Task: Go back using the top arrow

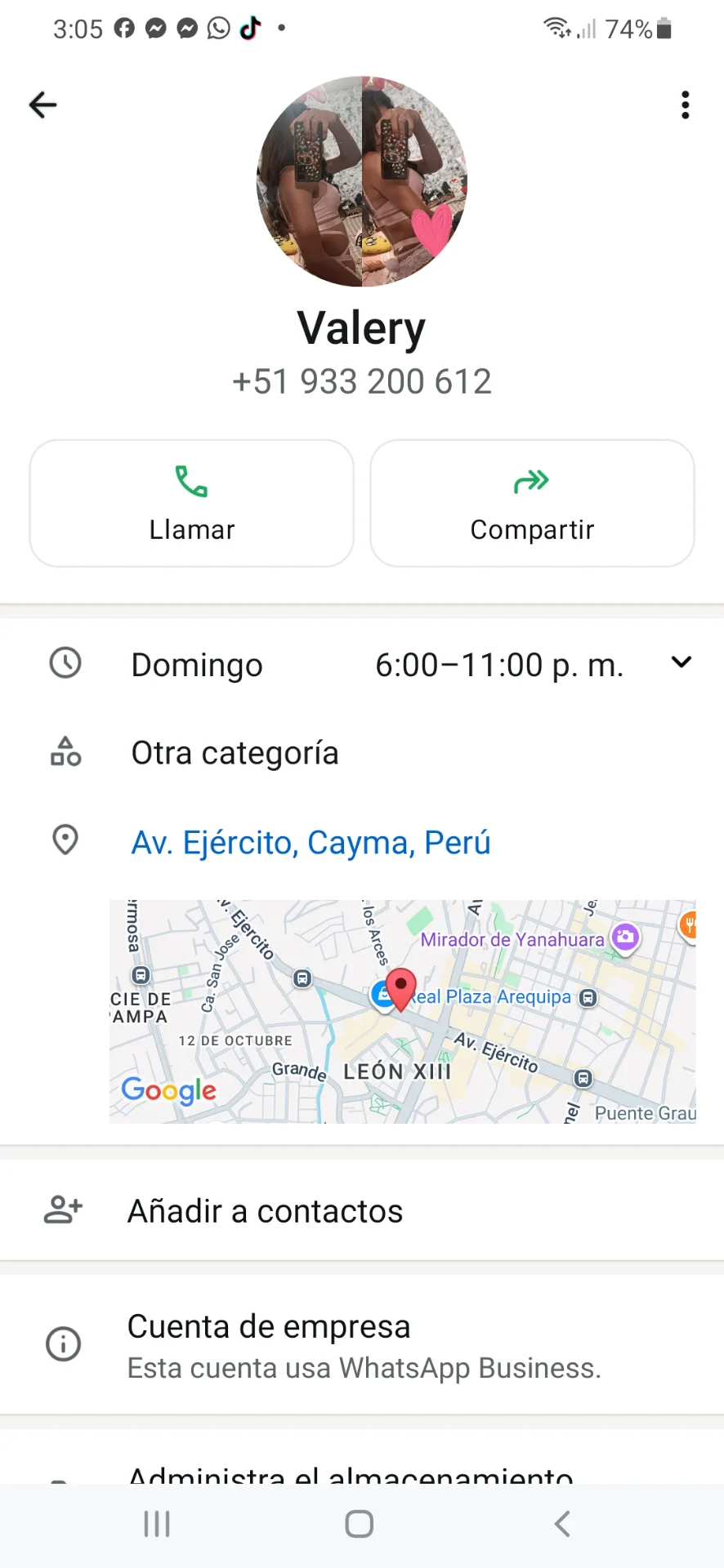Action: [42, 105]
